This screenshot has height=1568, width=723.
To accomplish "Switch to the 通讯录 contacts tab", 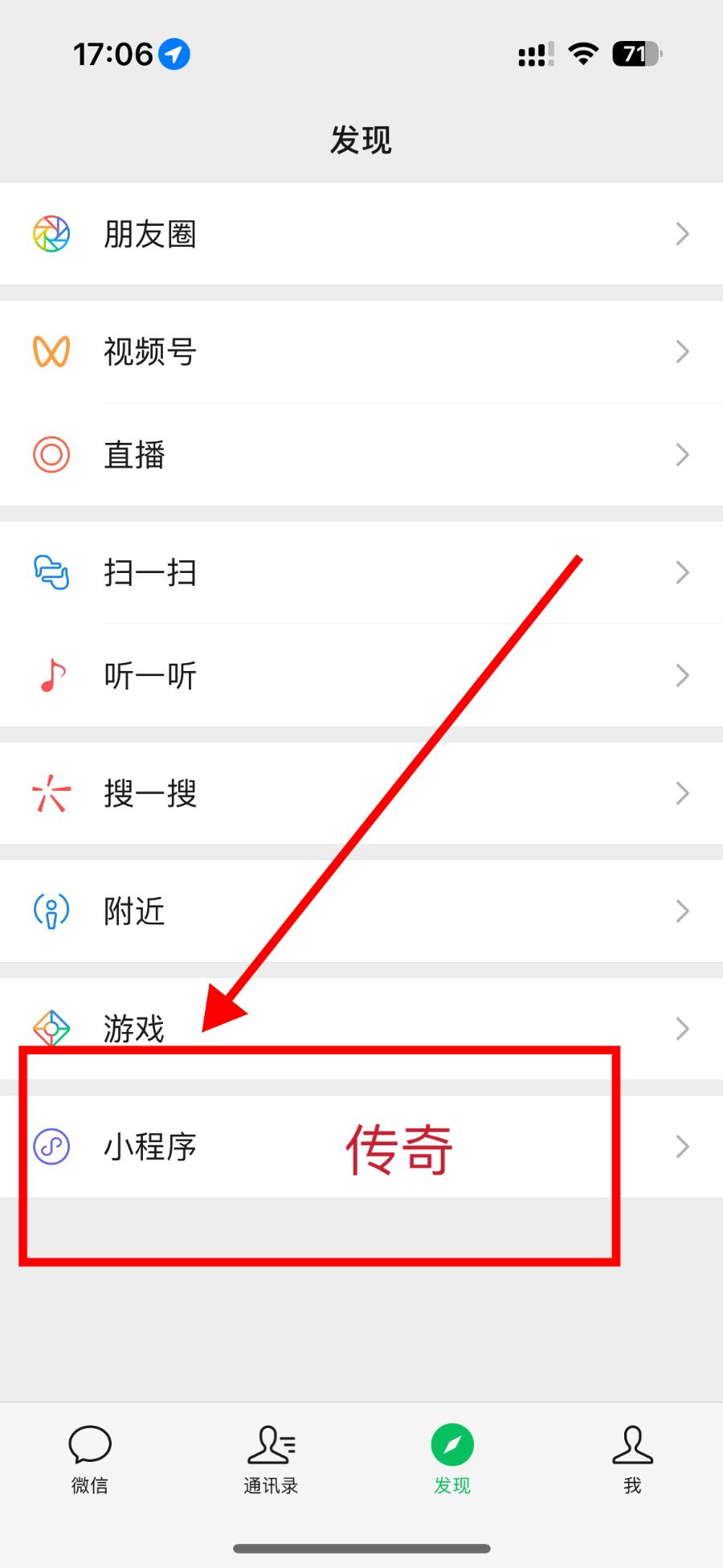I will point(271,1460).
